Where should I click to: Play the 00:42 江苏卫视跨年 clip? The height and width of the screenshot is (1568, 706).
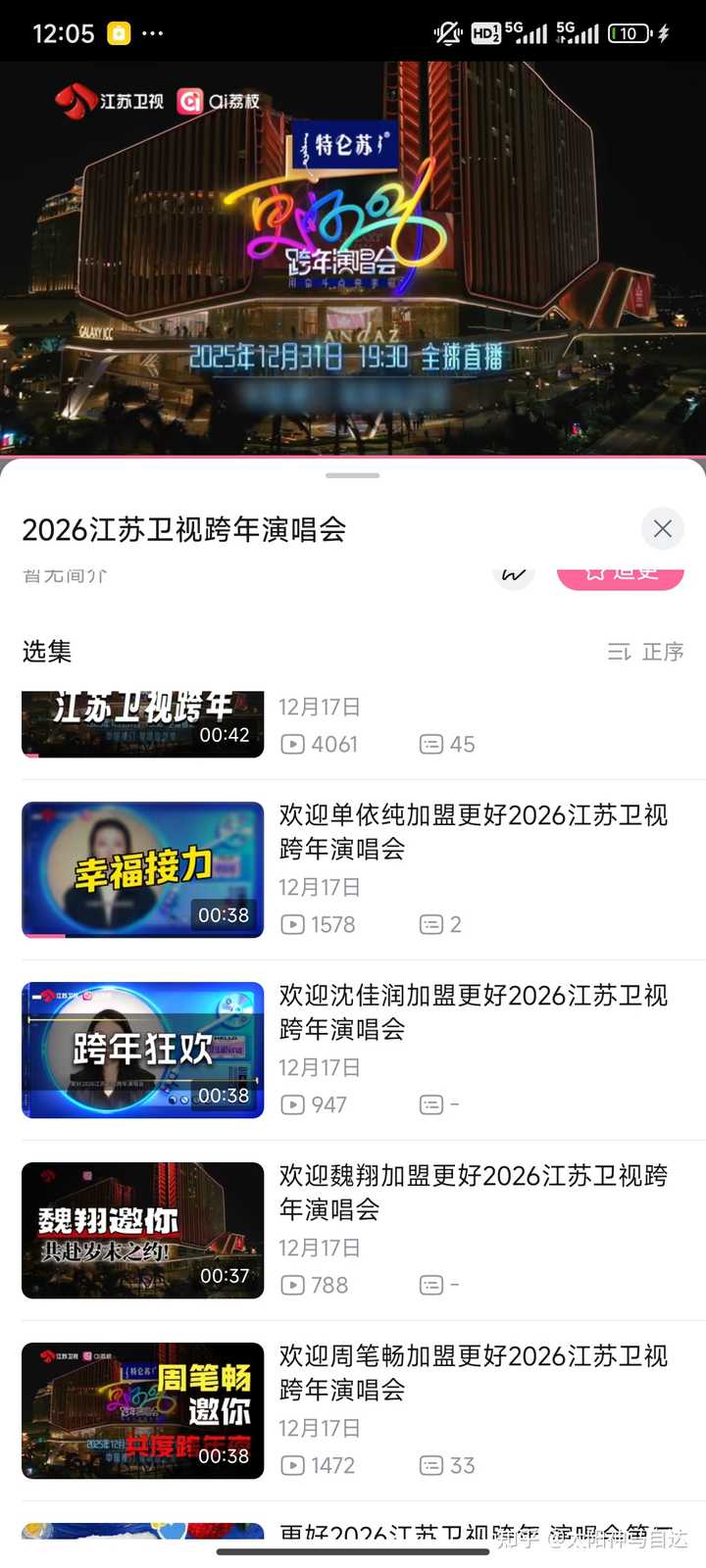143,725
